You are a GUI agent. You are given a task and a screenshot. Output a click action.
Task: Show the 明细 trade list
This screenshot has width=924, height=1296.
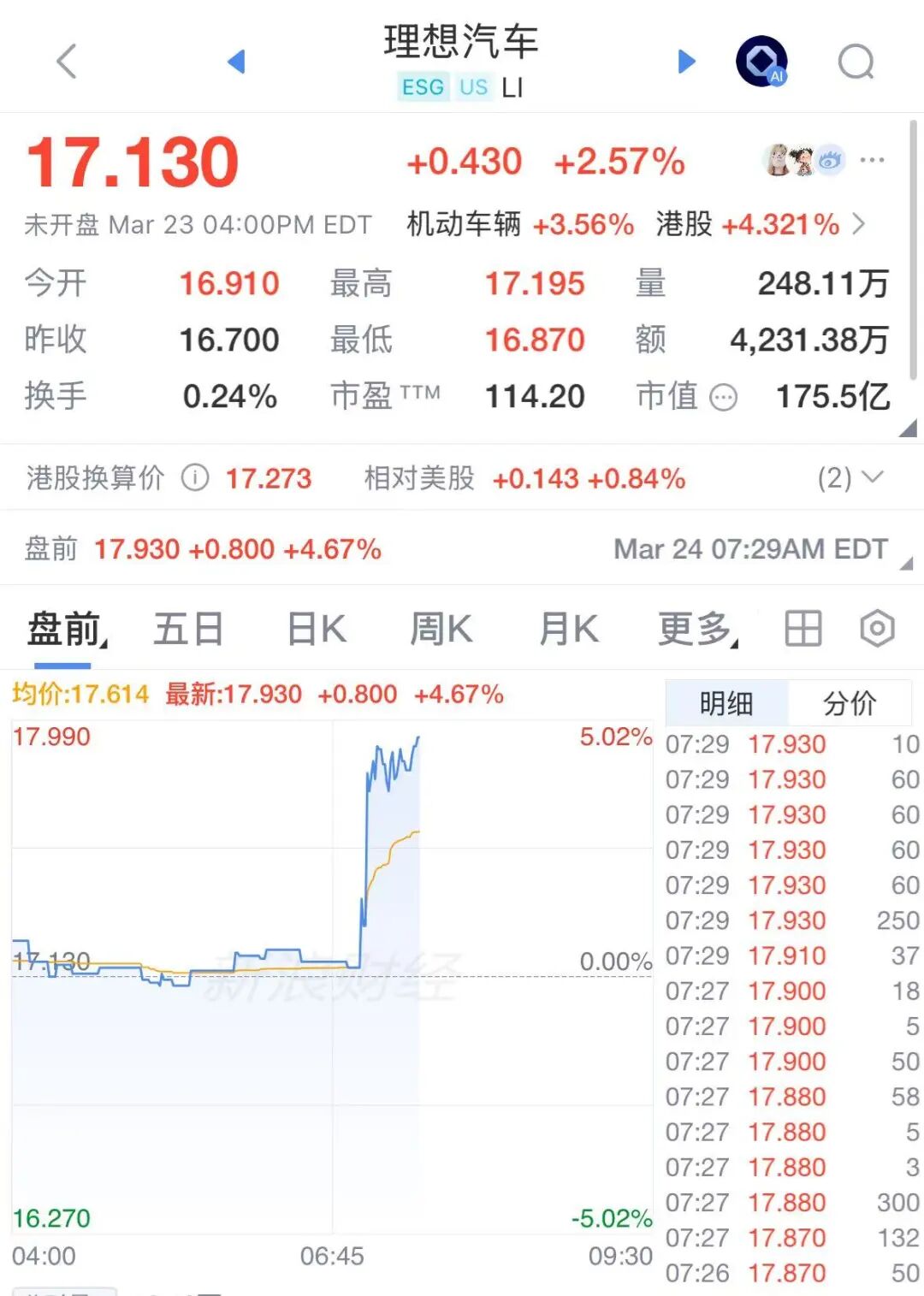(726, 703)
